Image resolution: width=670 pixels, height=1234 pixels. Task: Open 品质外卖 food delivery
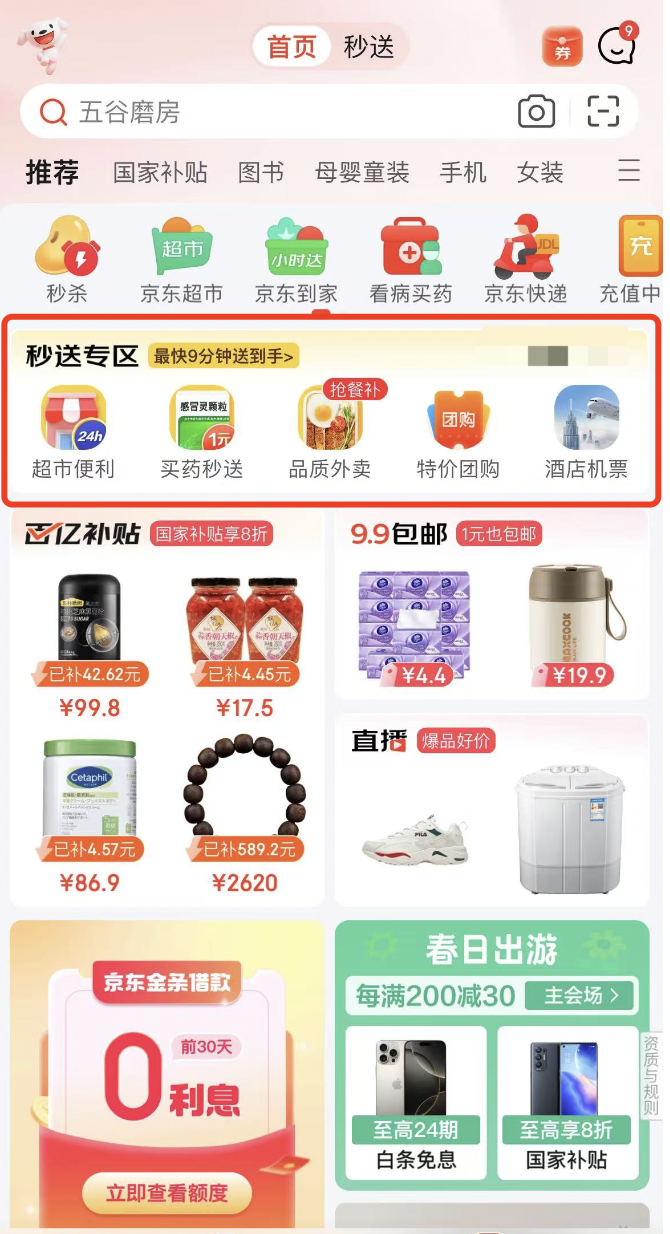click(330, 432)
